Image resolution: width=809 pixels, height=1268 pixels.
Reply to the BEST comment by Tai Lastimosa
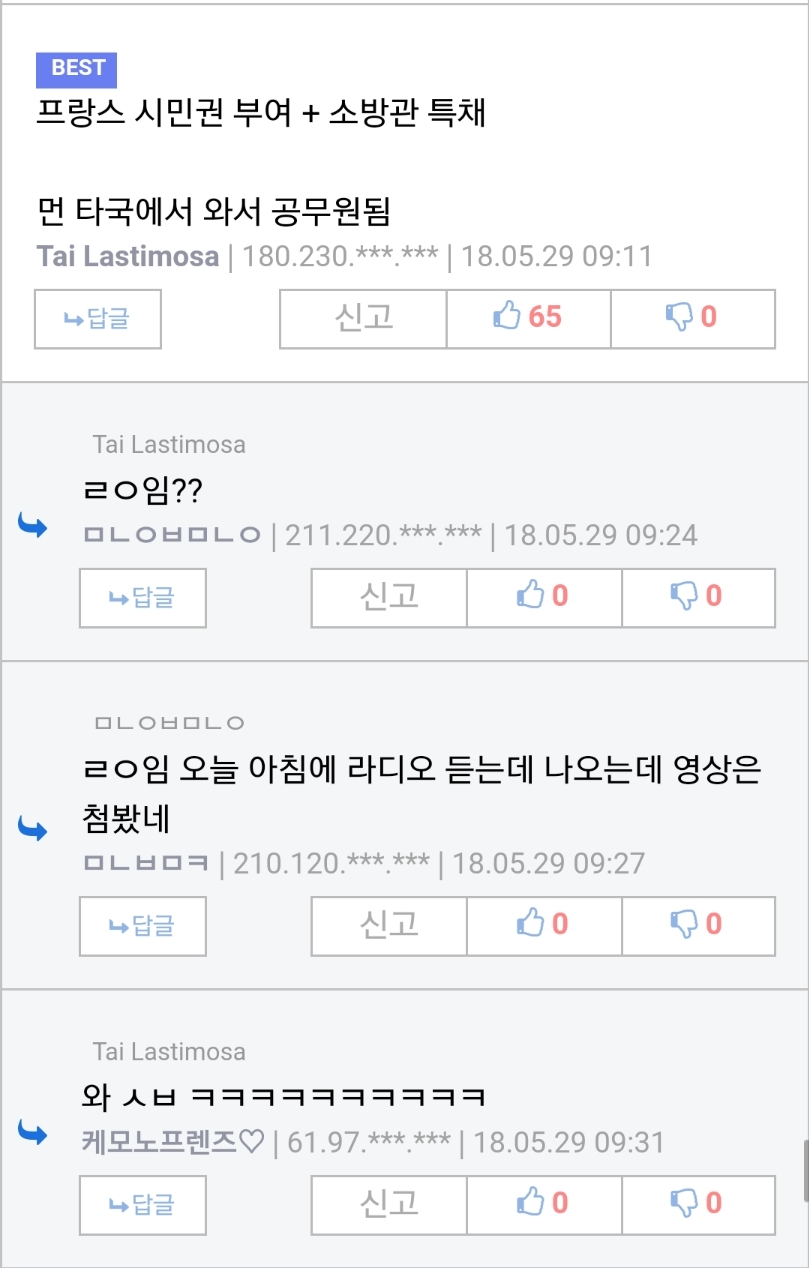[98, 319]
